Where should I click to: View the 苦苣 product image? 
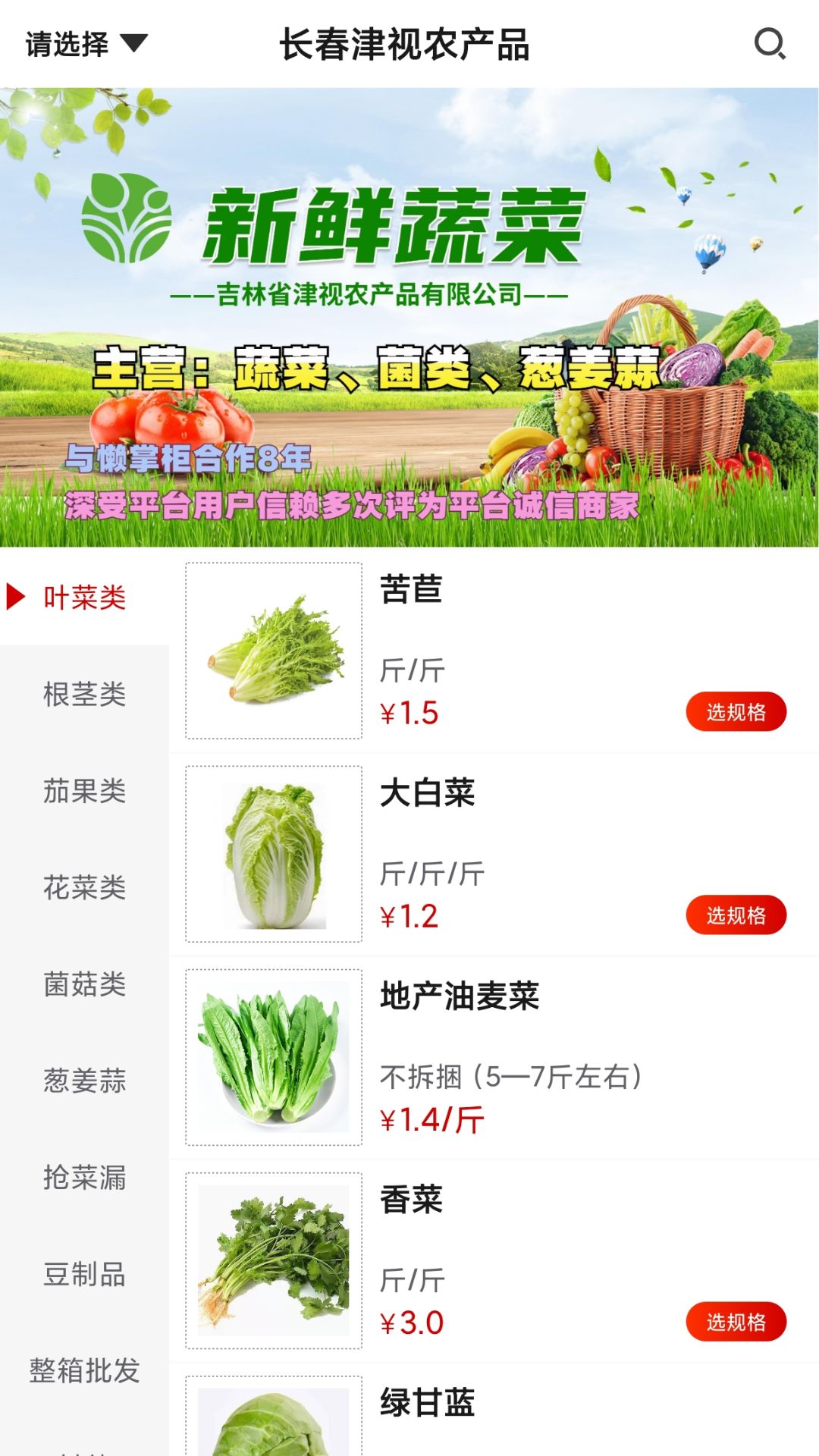[274, 651]
